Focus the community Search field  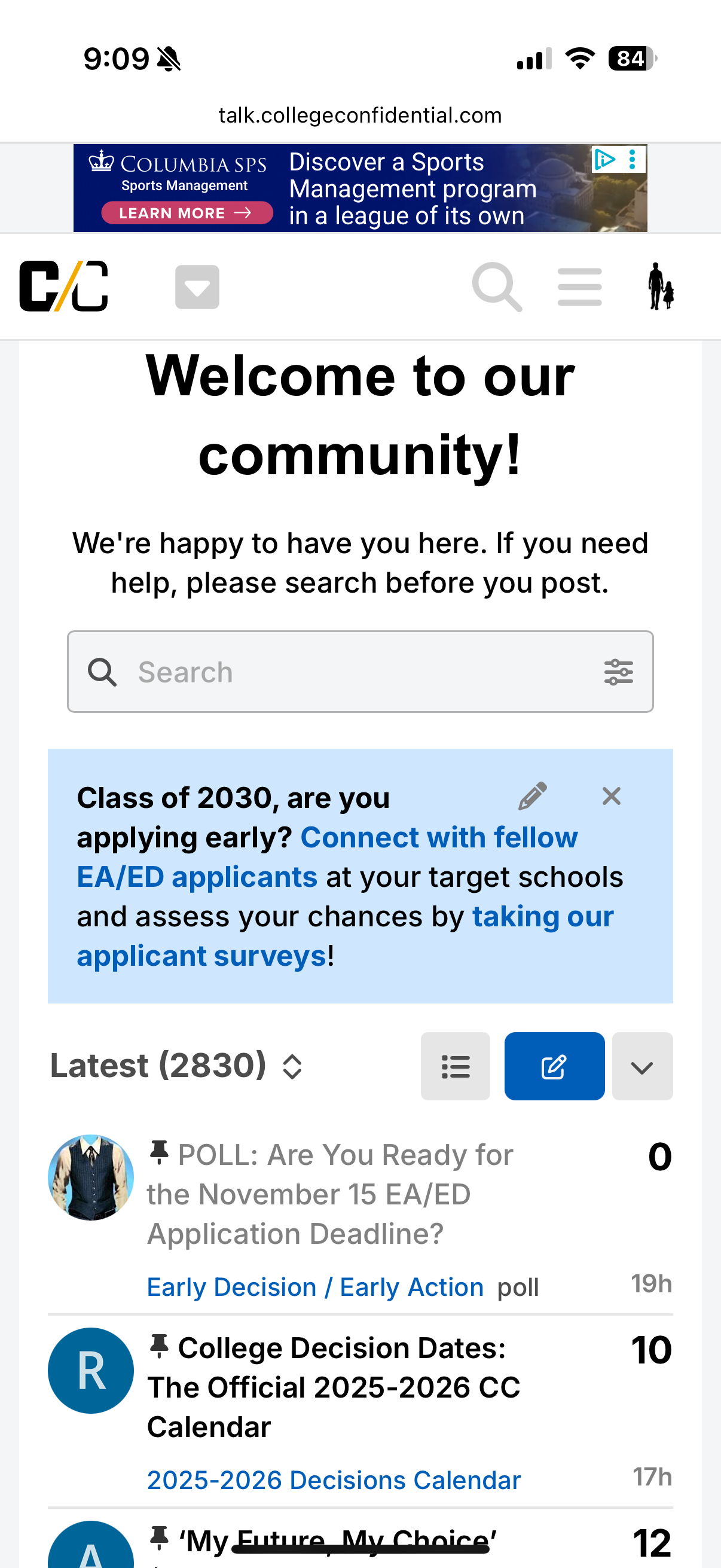pos(359,672)
